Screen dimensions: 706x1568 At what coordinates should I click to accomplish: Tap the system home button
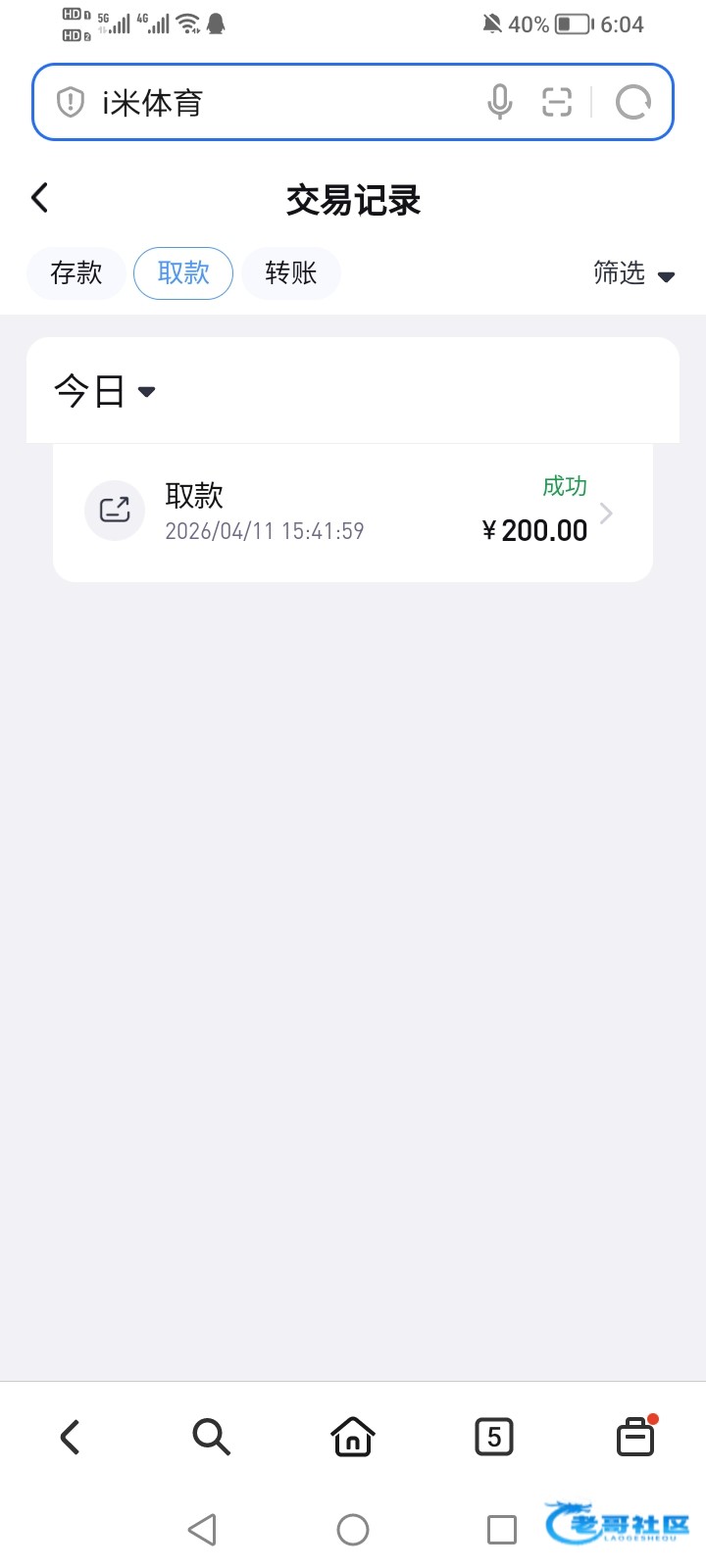pos(353,1530)
